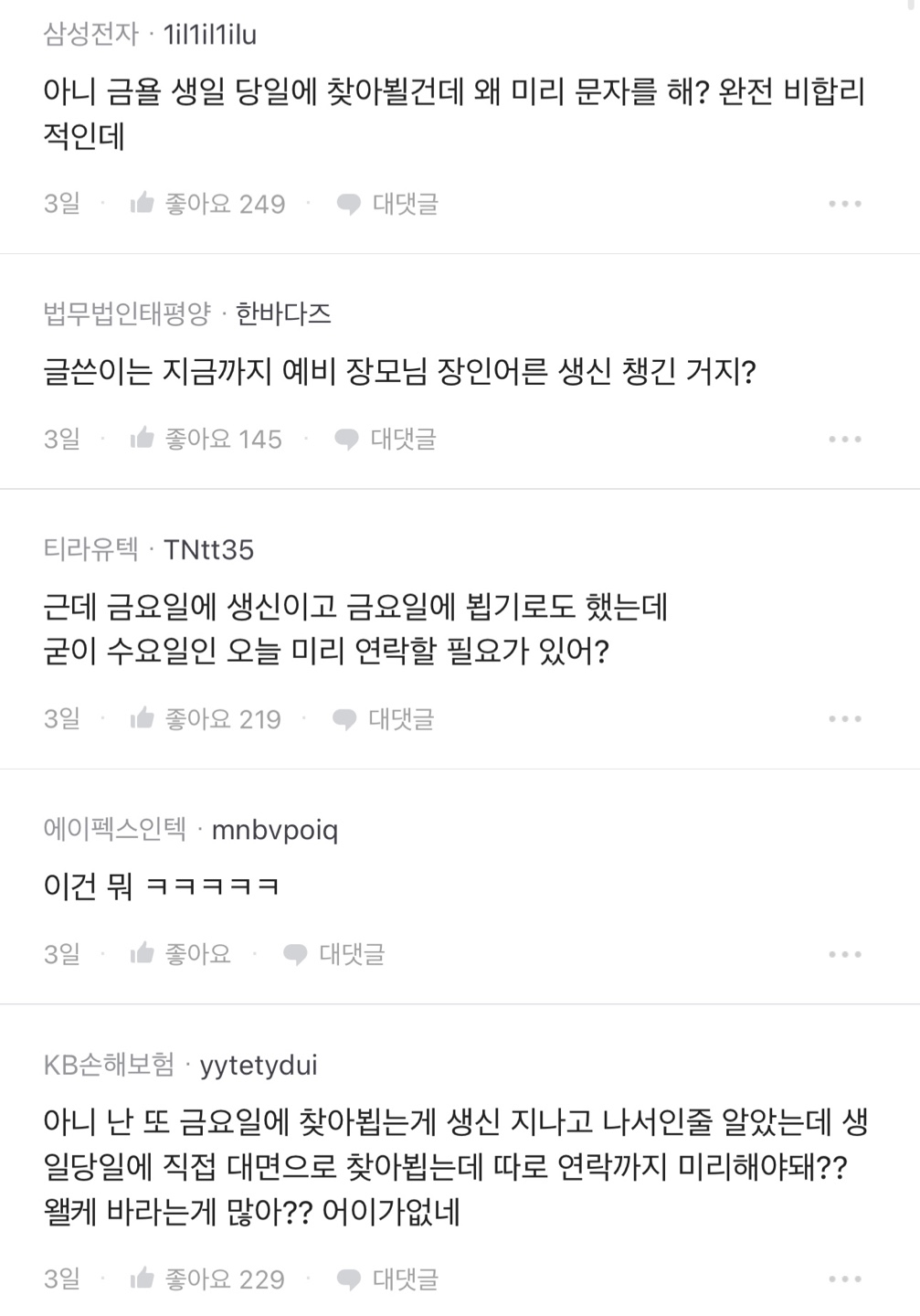Tap 대댓글 under TNtt35's comment
This screenshot has height=1316, width=920.
pyautogui.click(x=384, y=719)
